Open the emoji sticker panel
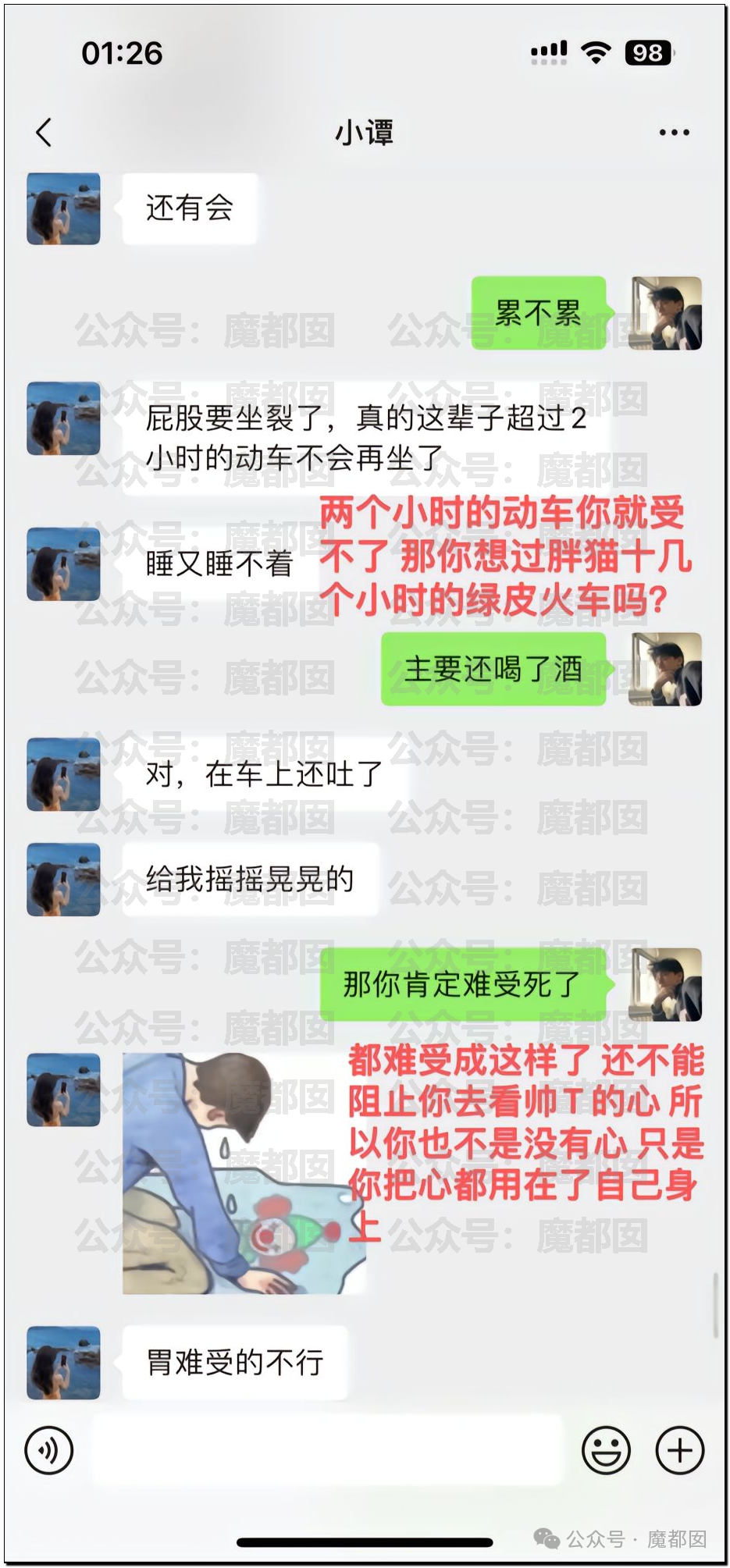The height and width of the screenshot is (1568, 730). [x=606, y=1450]
